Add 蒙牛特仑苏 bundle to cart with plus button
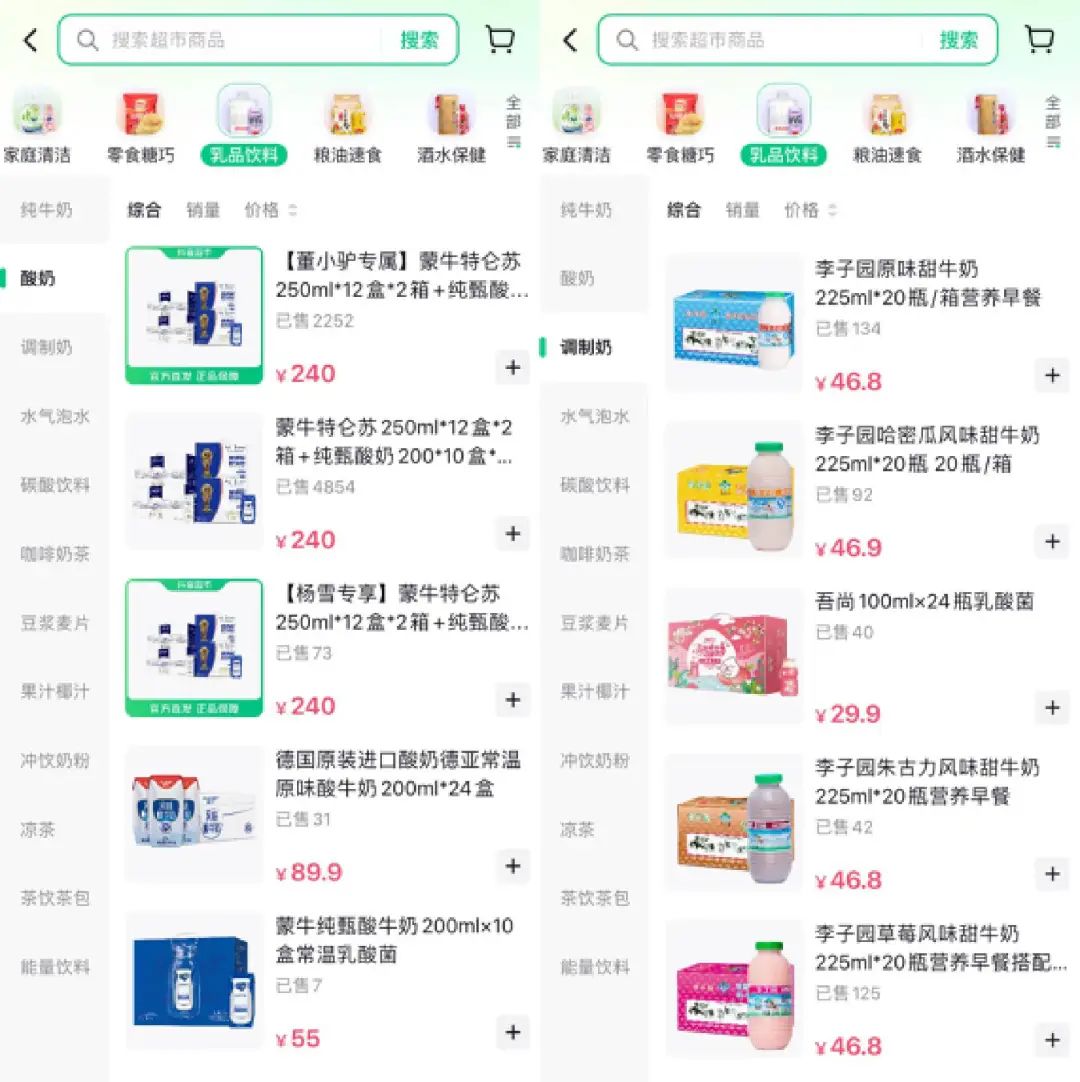Viewport: 1080px width, 1082px height. (513, 368)
